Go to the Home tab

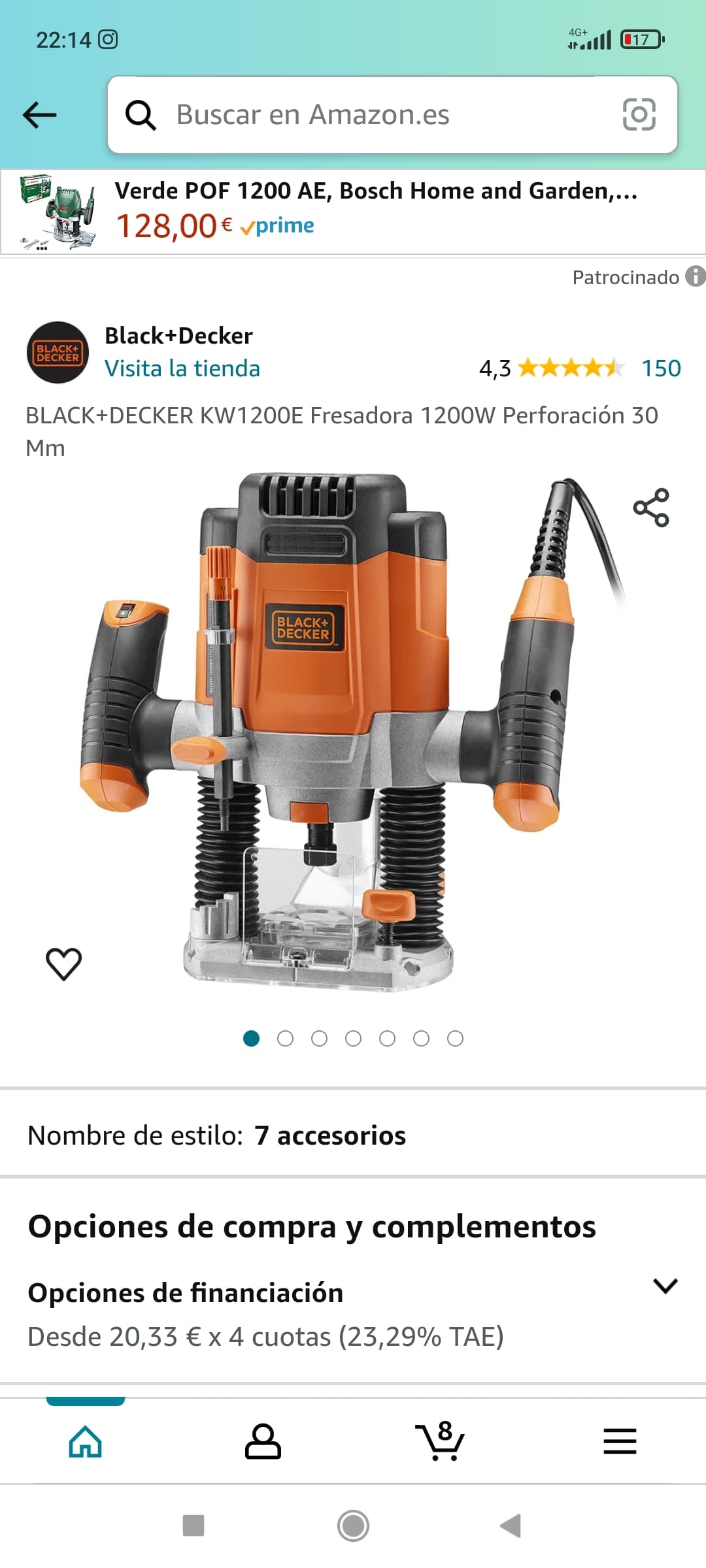click(86, 1441)
